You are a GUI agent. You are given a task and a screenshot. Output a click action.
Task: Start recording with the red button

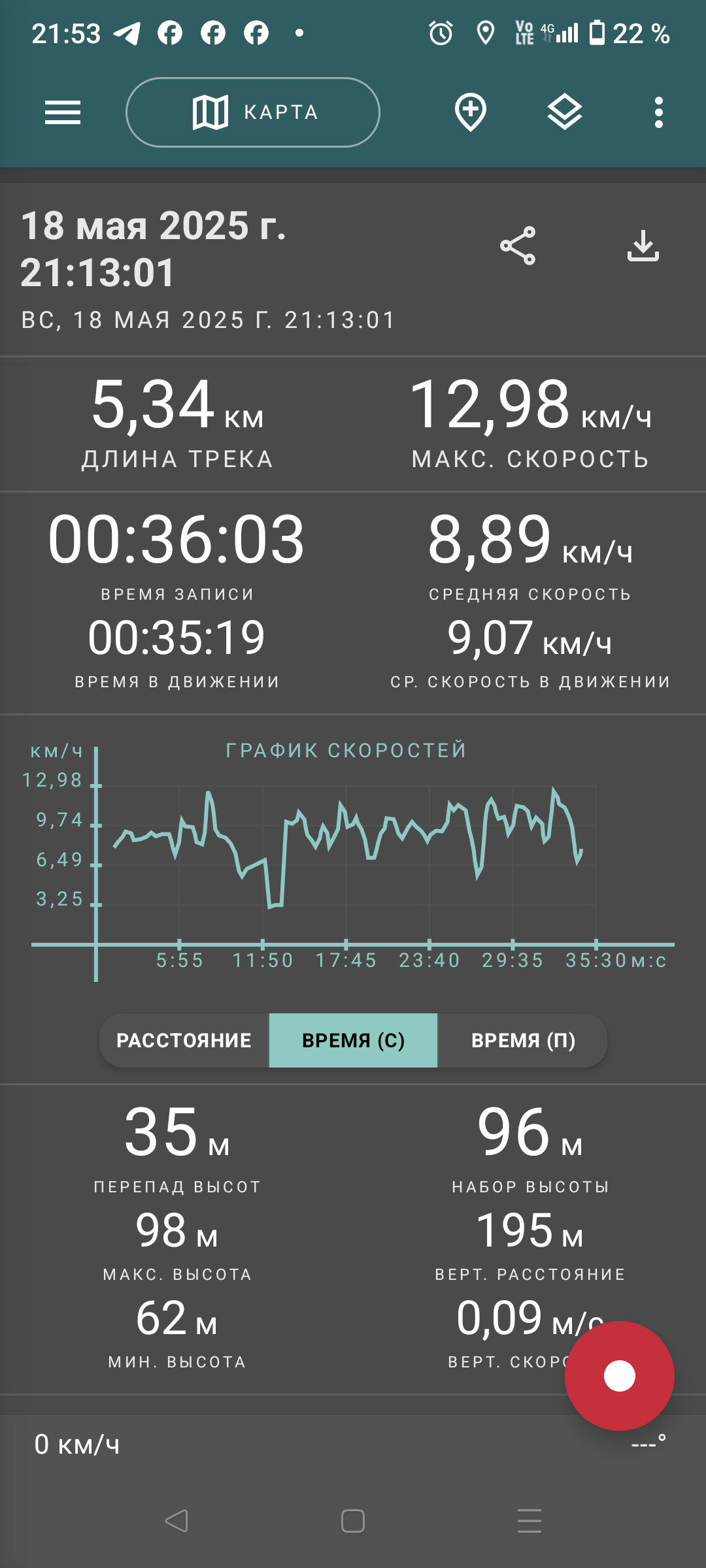[x=620, y=1376]
